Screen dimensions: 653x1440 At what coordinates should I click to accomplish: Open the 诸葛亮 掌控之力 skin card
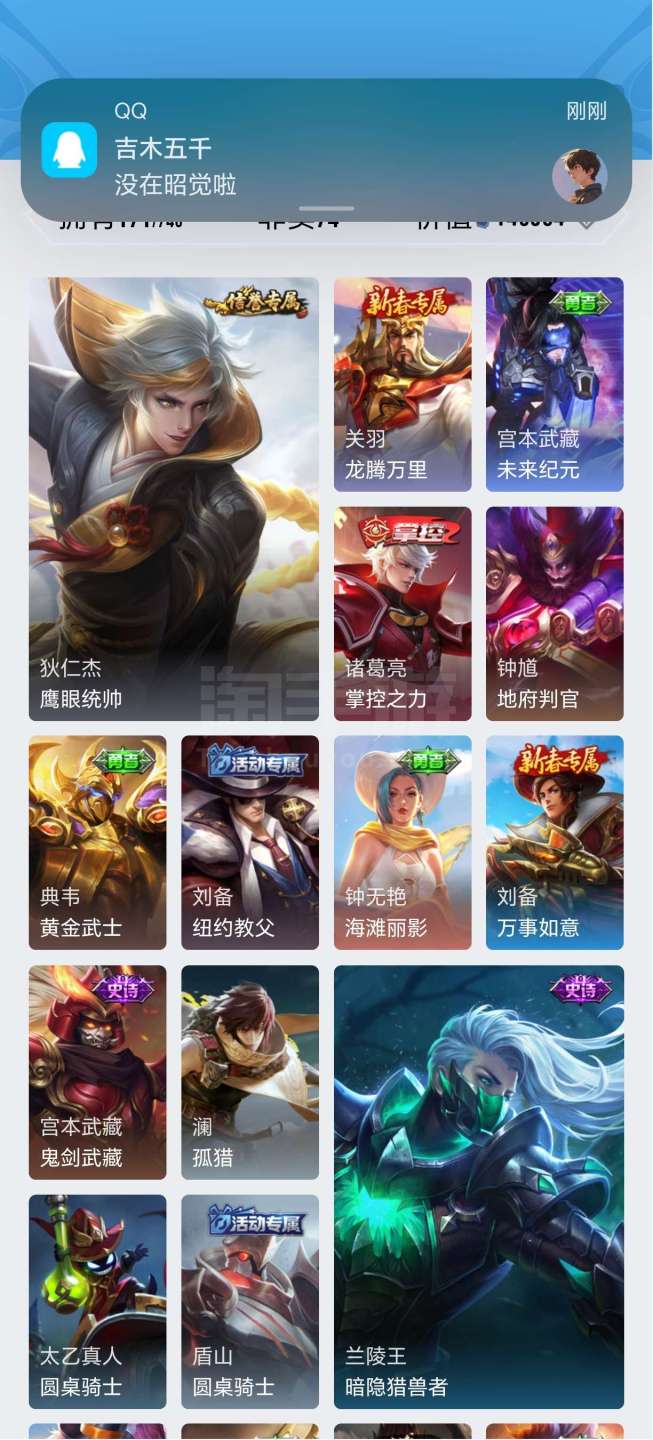tap(402, 613)
